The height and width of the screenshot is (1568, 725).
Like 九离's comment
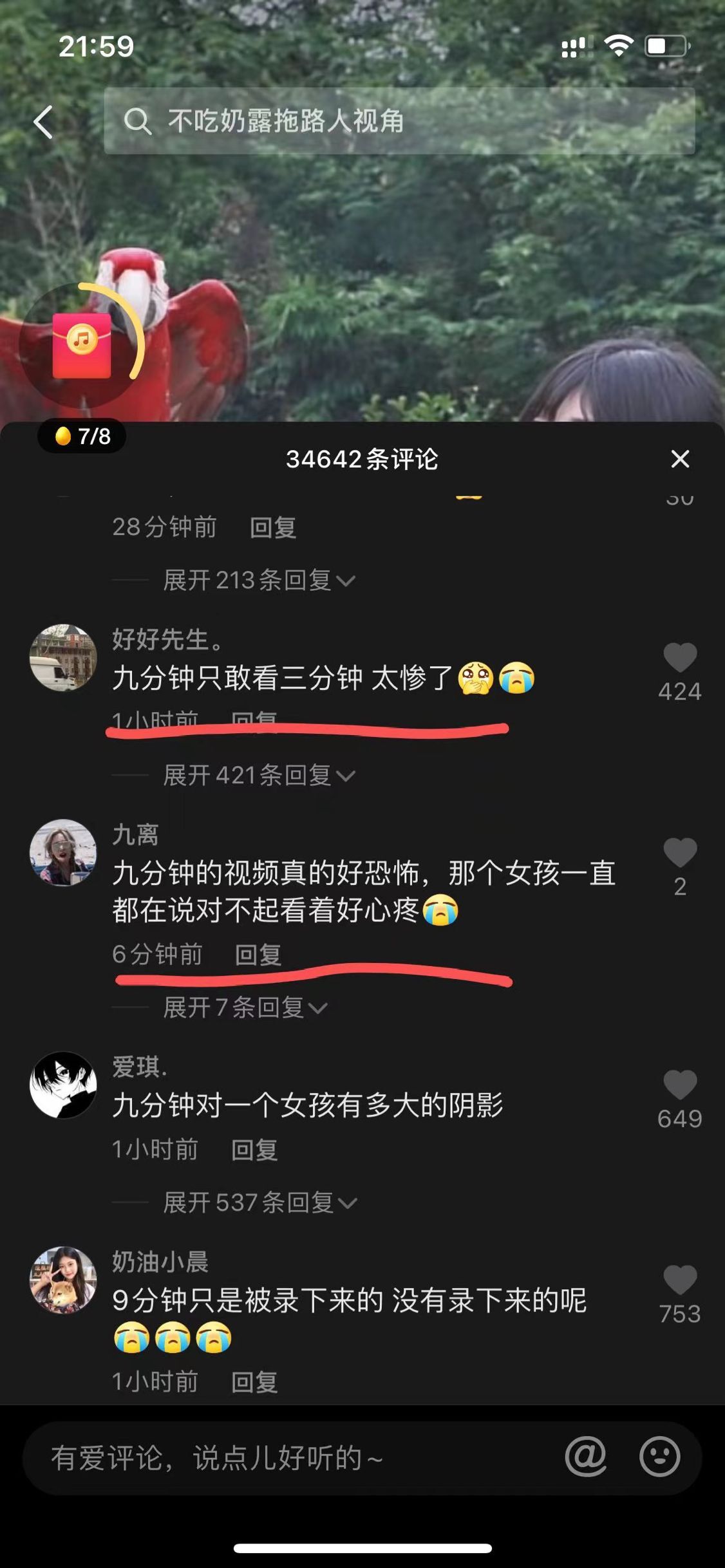680,854
